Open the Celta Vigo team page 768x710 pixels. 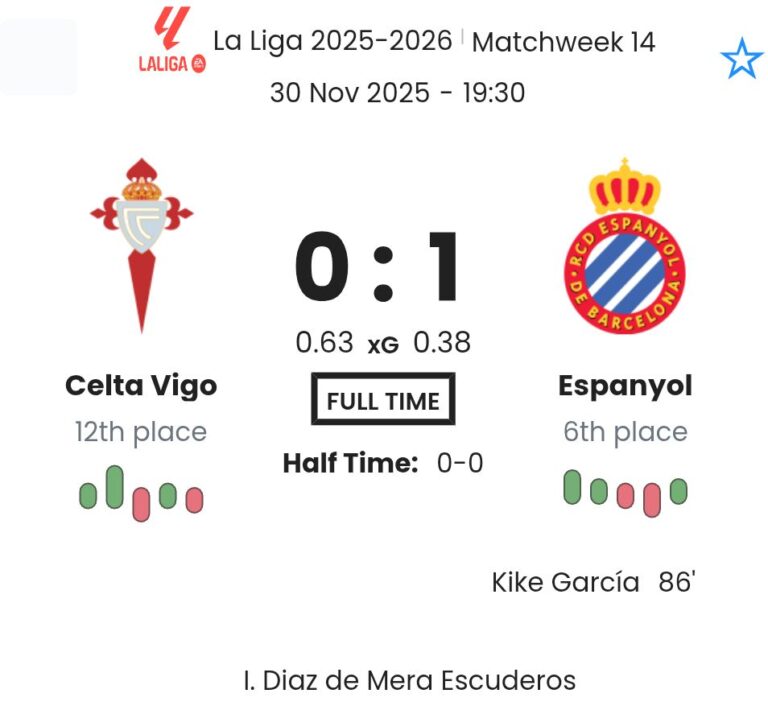(x=141, y=385)
